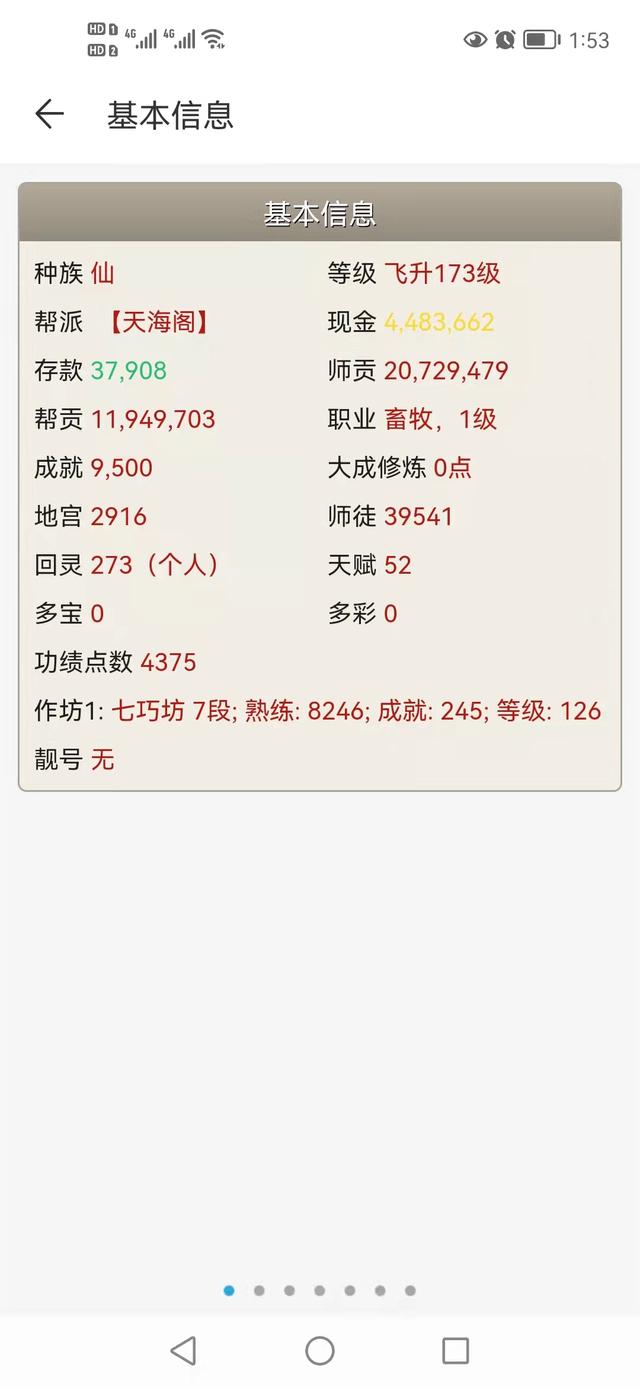The height and width of the screenshot is (1387, 640).
Task: Tap the system home button
Action: [320, 1351]
